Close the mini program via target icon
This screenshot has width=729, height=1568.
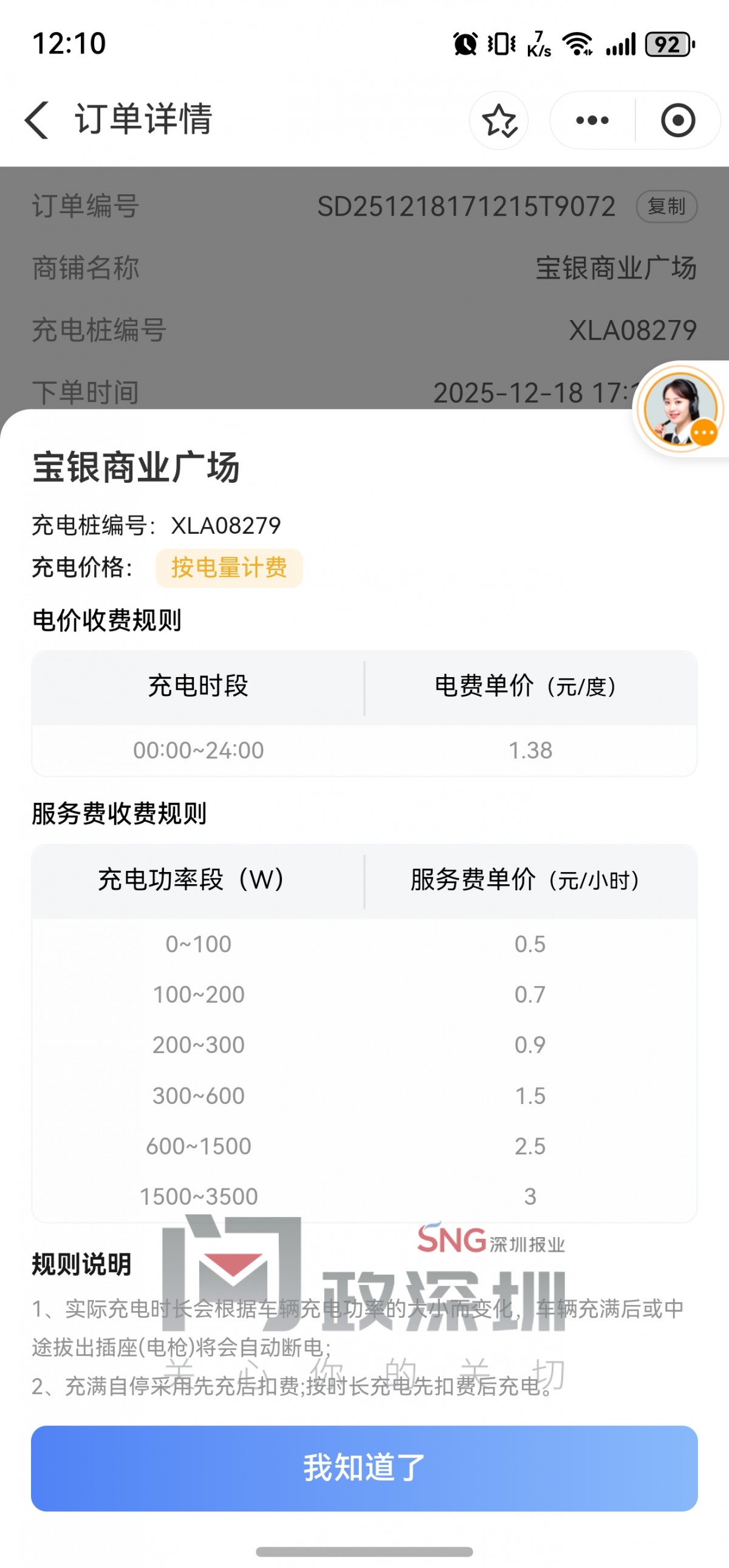(x=678, y=120)
